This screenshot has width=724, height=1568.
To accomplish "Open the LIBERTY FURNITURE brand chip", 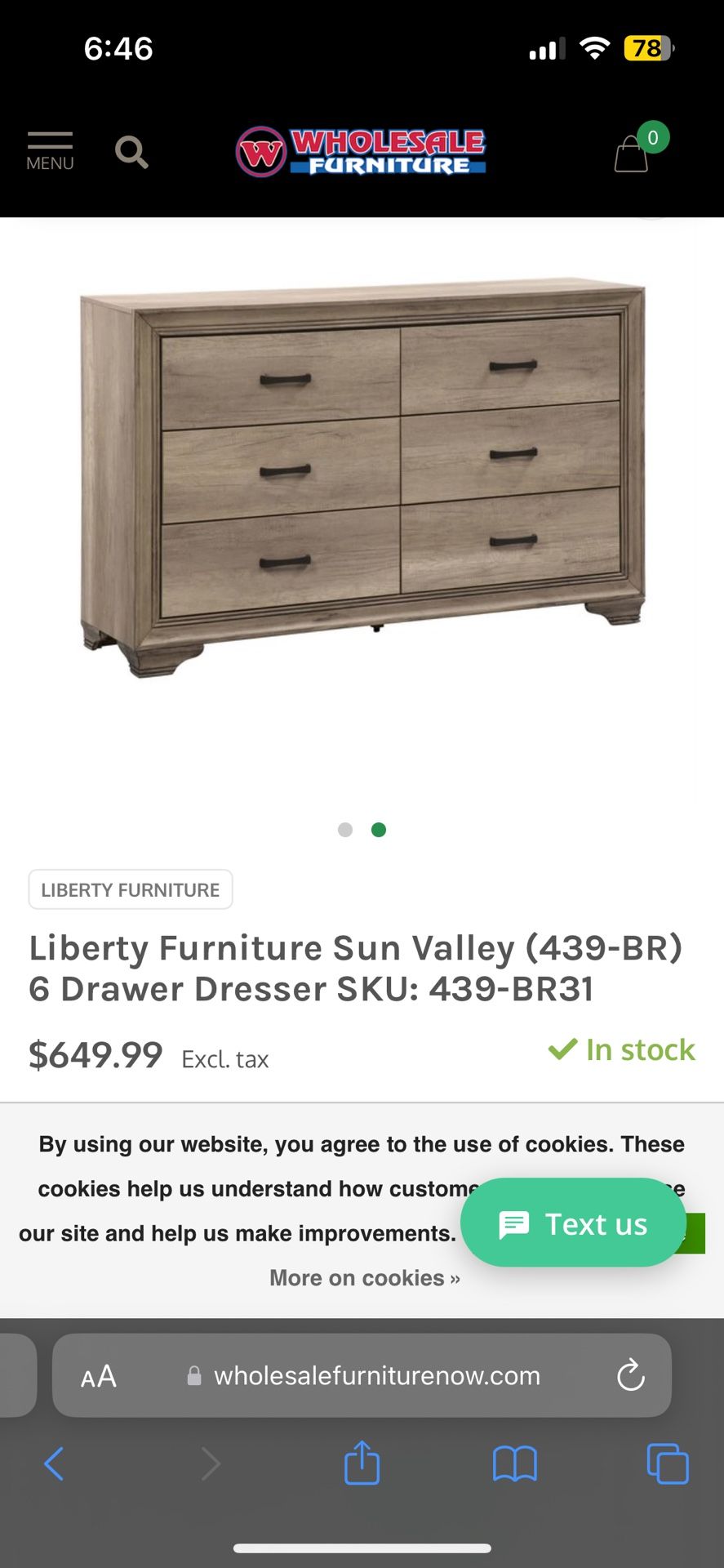I will pyautogui.click(x=131, y=889).
